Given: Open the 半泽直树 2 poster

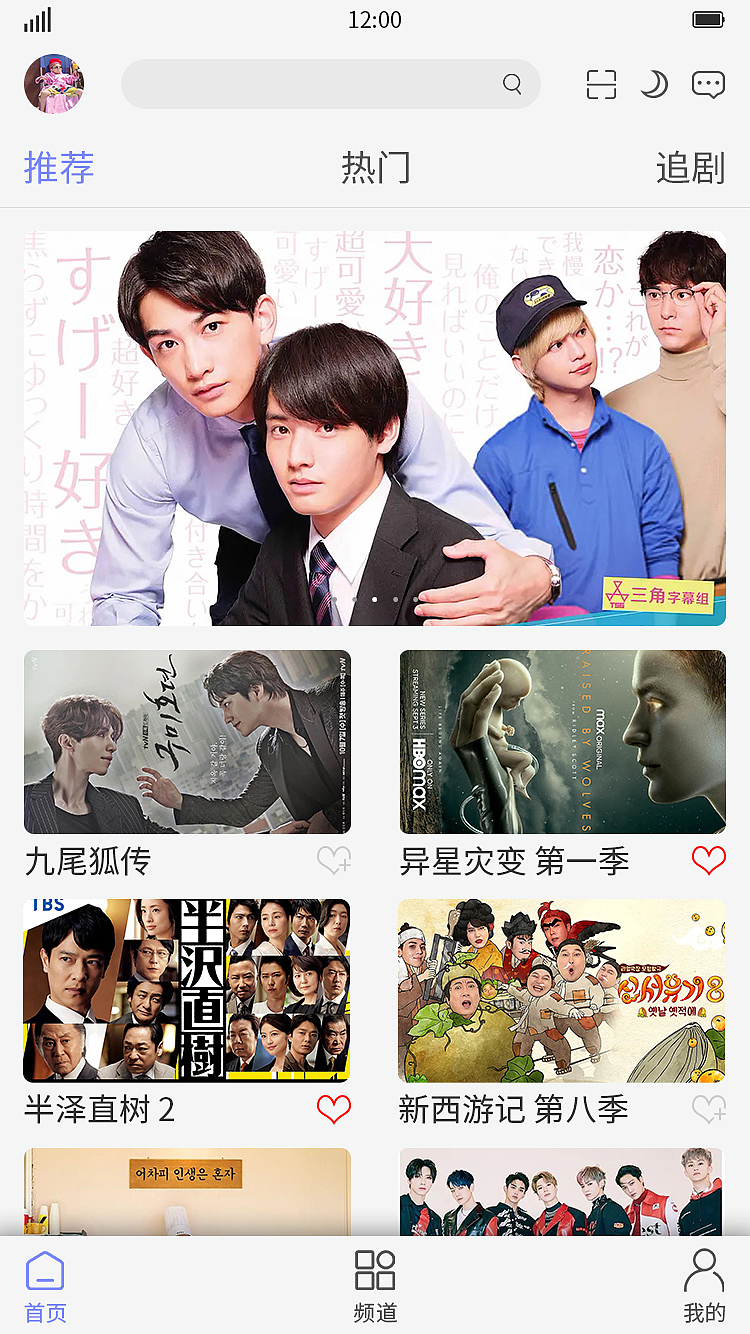Looking at the screenshot, I should [x=187, y=990].
